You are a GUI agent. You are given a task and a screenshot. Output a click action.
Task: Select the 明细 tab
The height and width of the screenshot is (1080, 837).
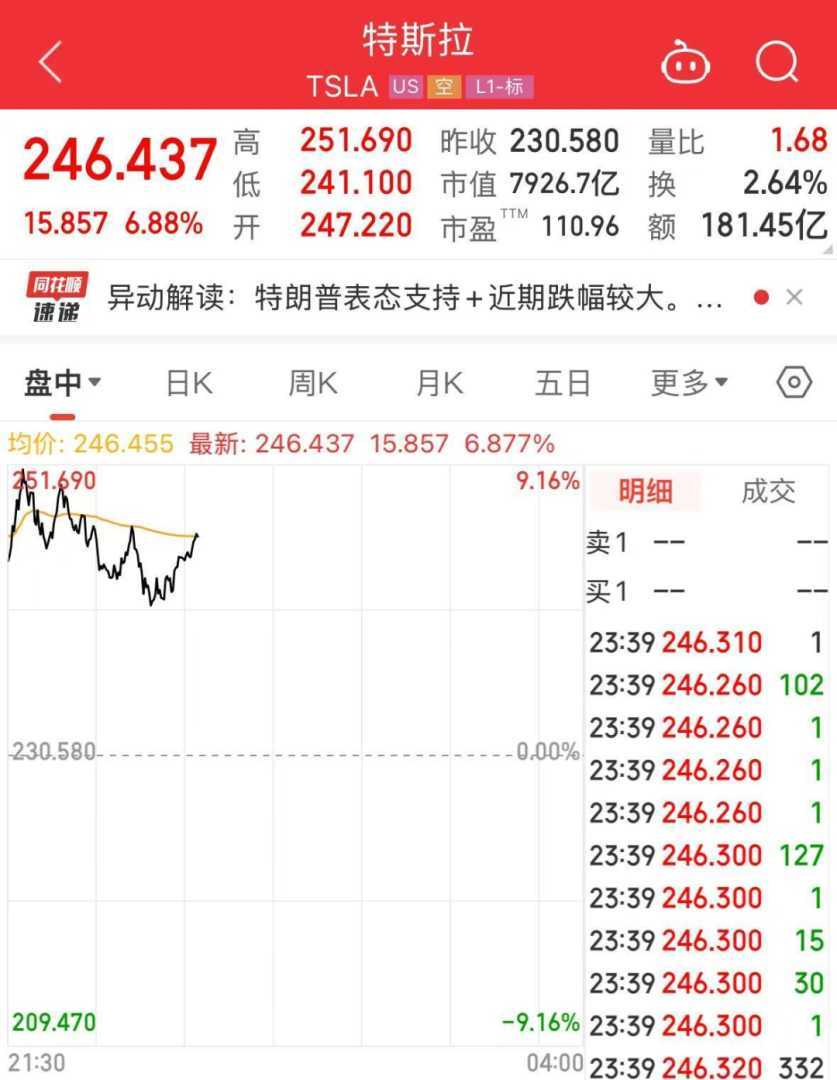(x=645, y=491)
